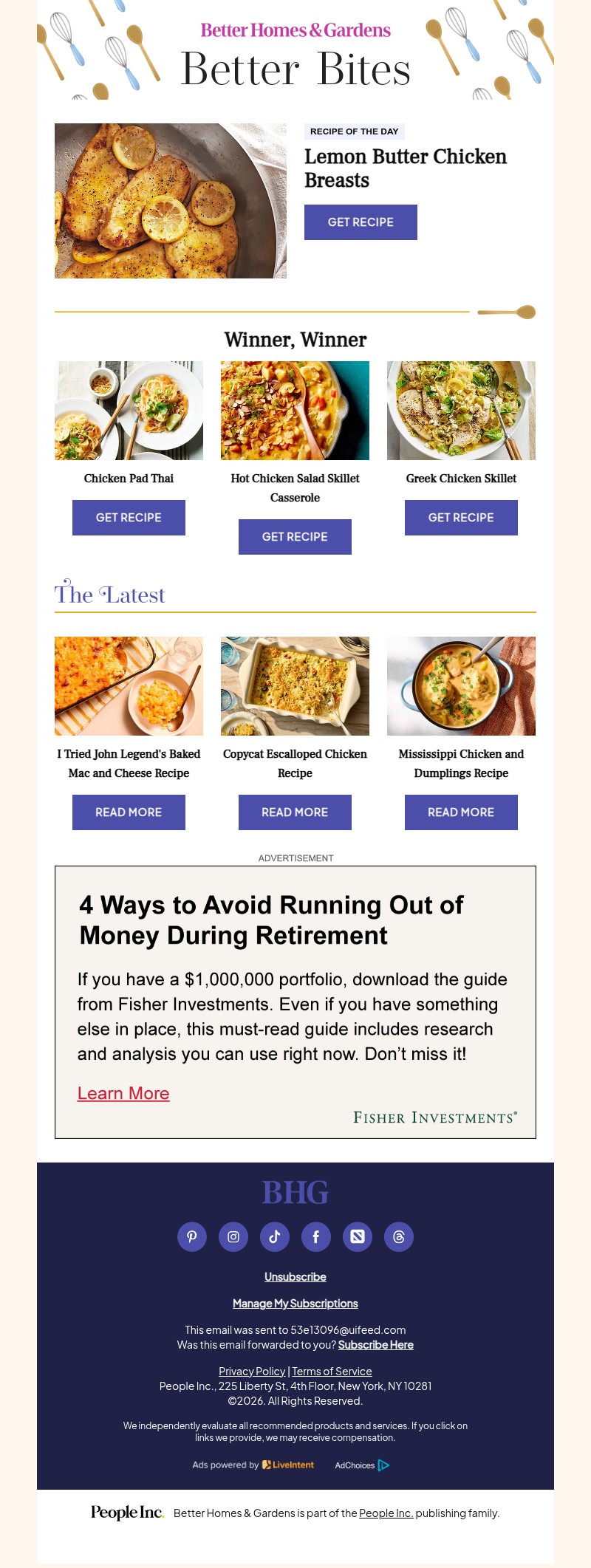Get the Lemon Butter Chicken Breasts recipe
Screen dimensions: 591x1568
pyautogui.click(x=361, y=222)
